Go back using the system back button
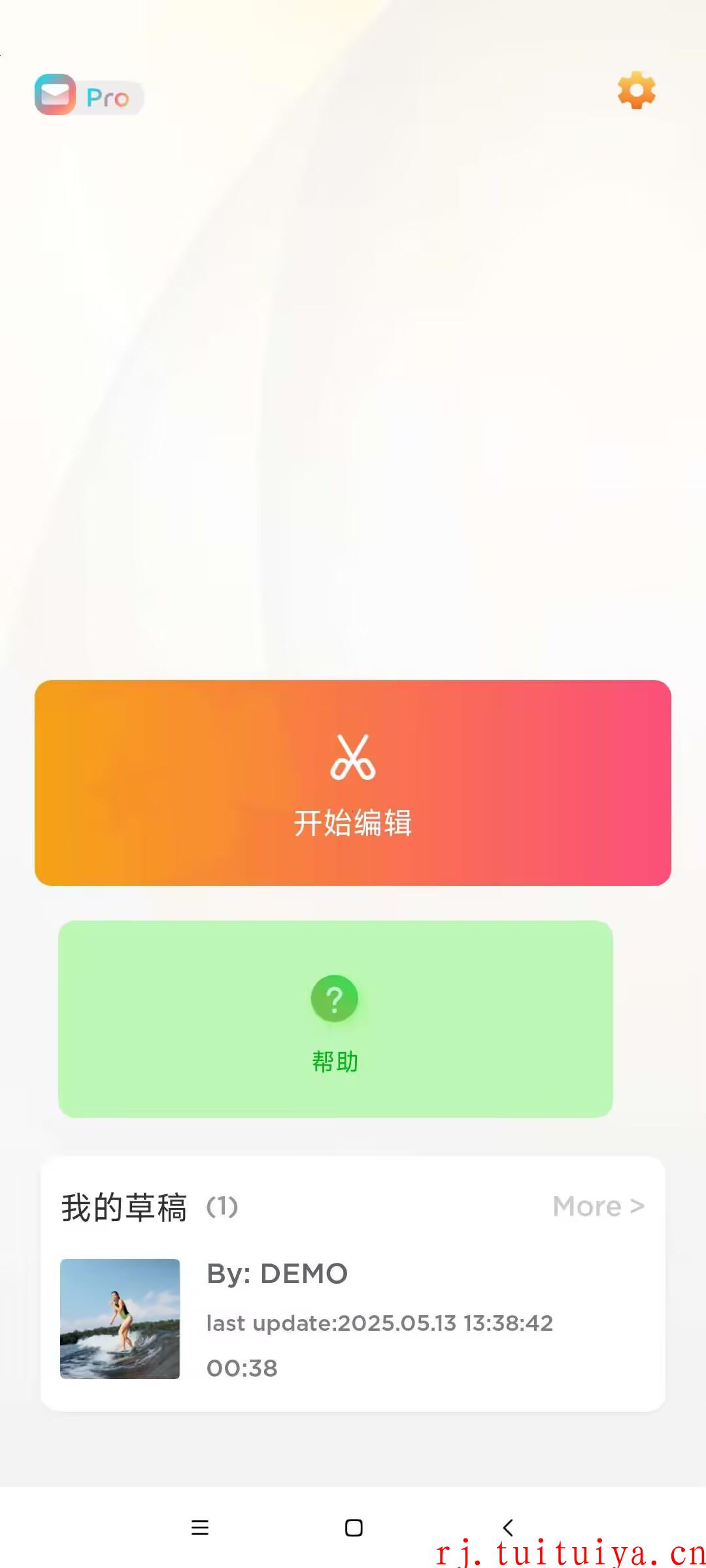 coord(508,1527)
